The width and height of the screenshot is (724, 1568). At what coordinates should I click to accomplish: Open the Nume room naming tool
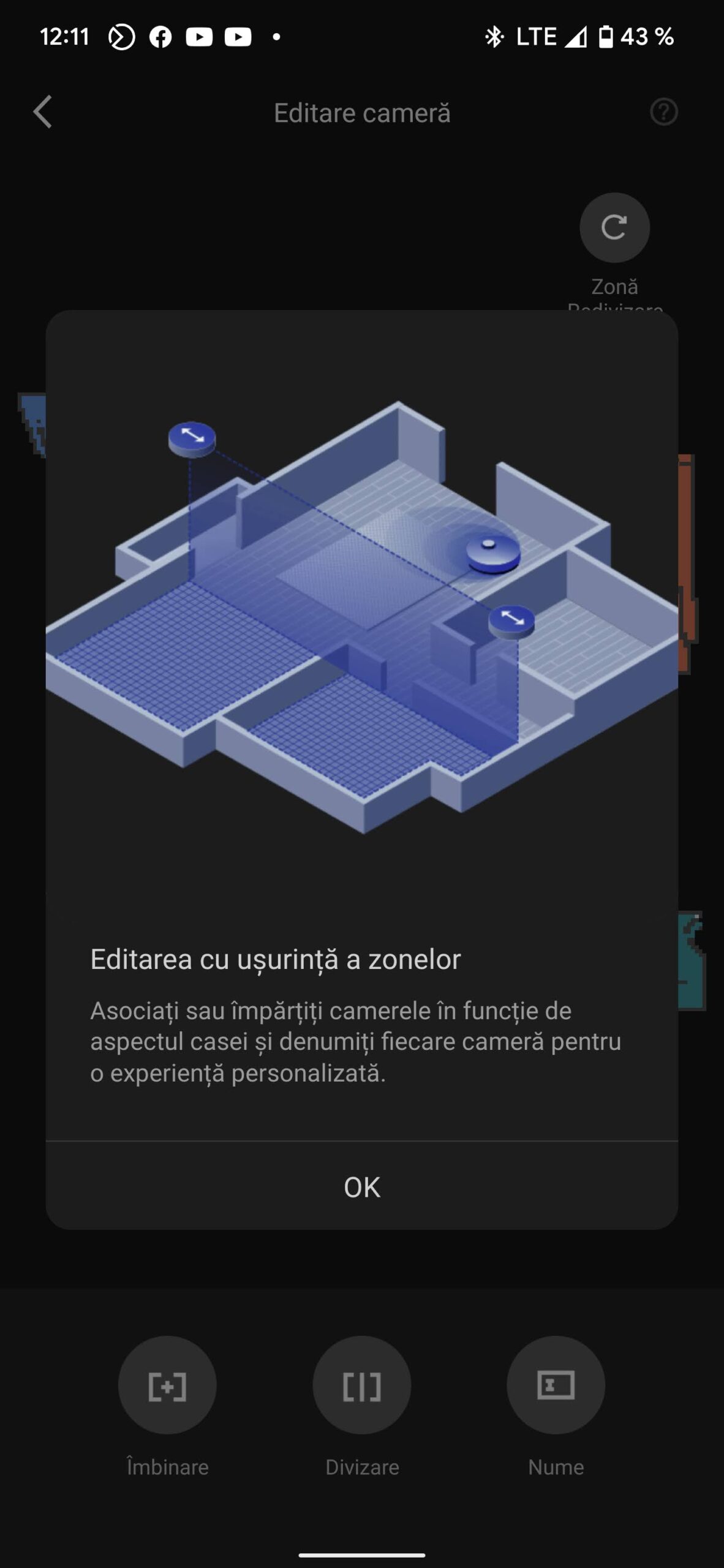click(556, 1386)
